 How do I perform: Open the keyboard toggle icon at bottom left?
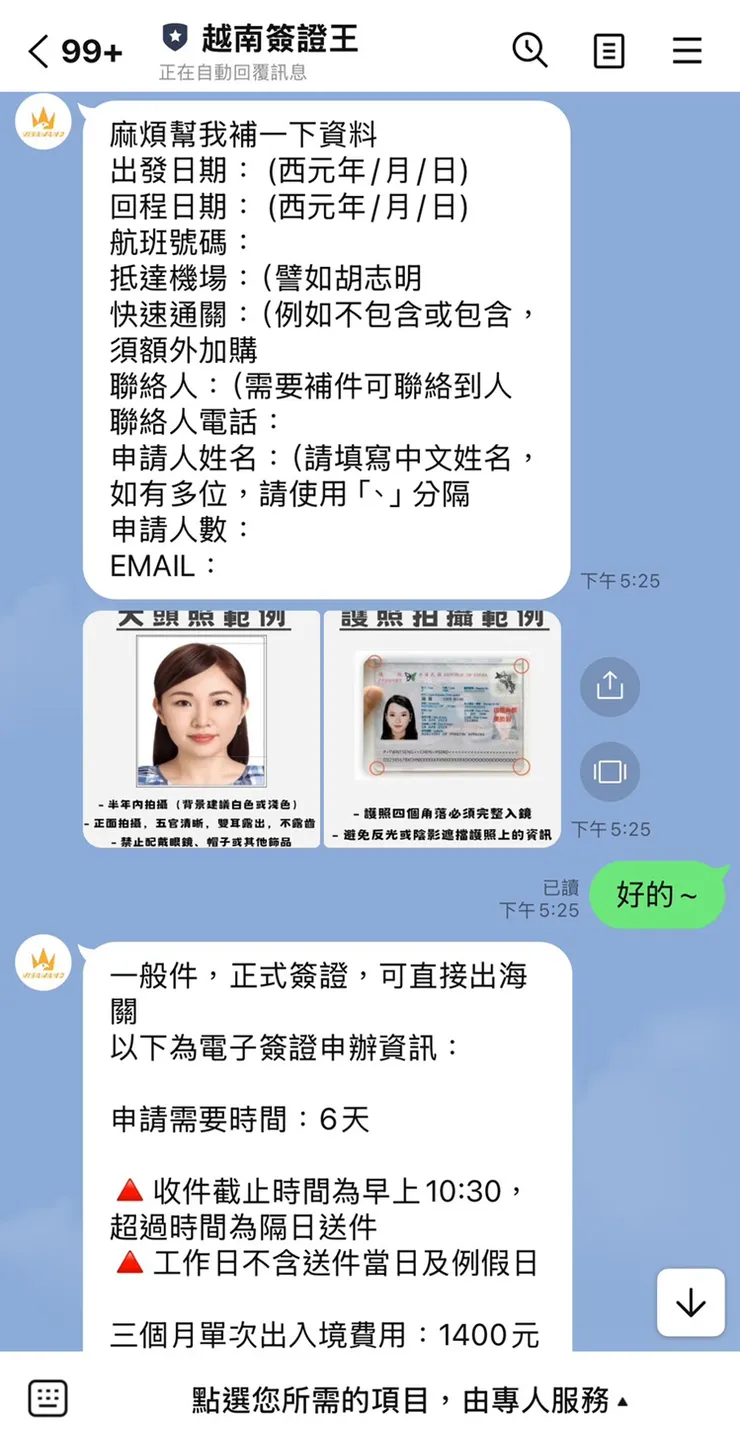pyautogui.click(x=48, y=1399)
